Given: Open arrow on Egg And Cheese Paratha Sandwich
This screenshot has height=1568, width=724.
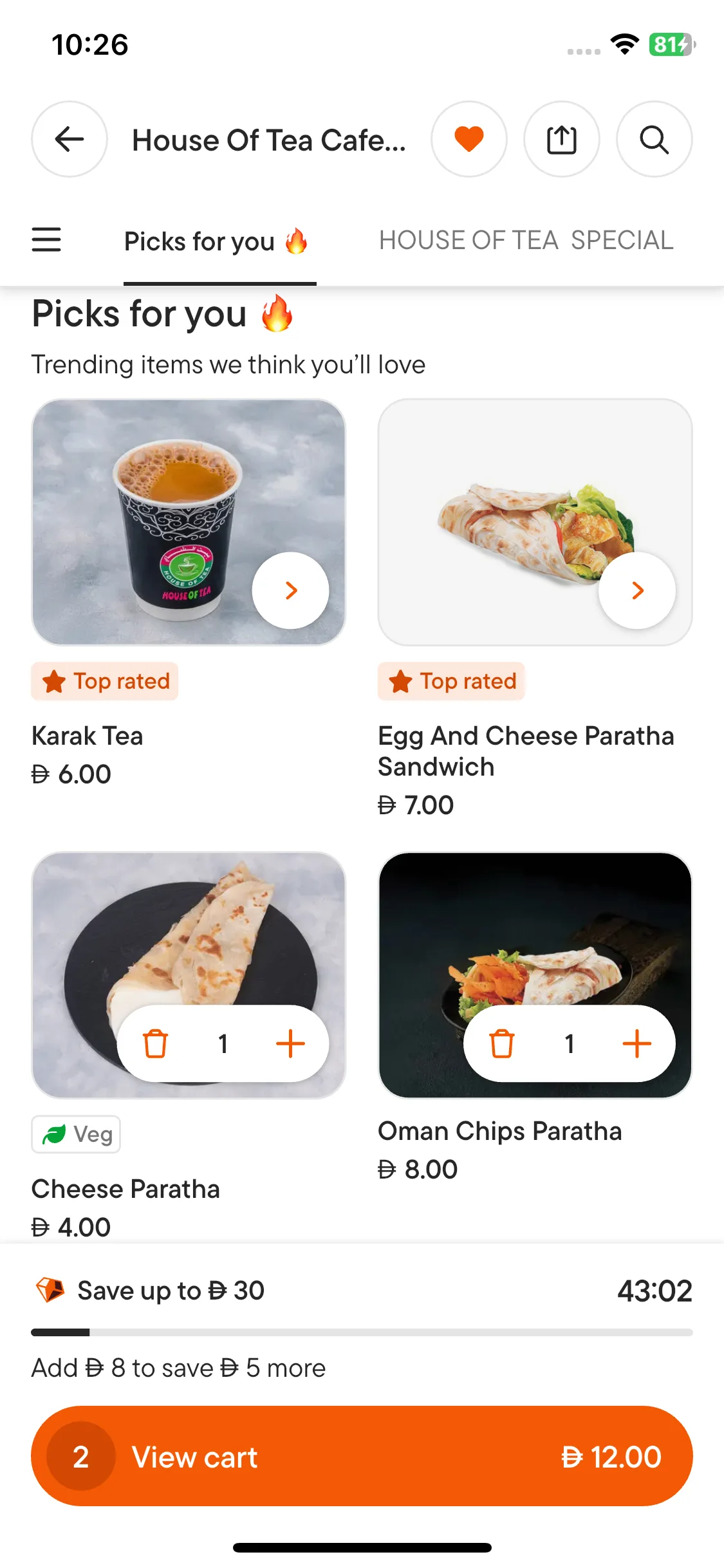Looking at the screenshot, I should (x=637, y=590).
